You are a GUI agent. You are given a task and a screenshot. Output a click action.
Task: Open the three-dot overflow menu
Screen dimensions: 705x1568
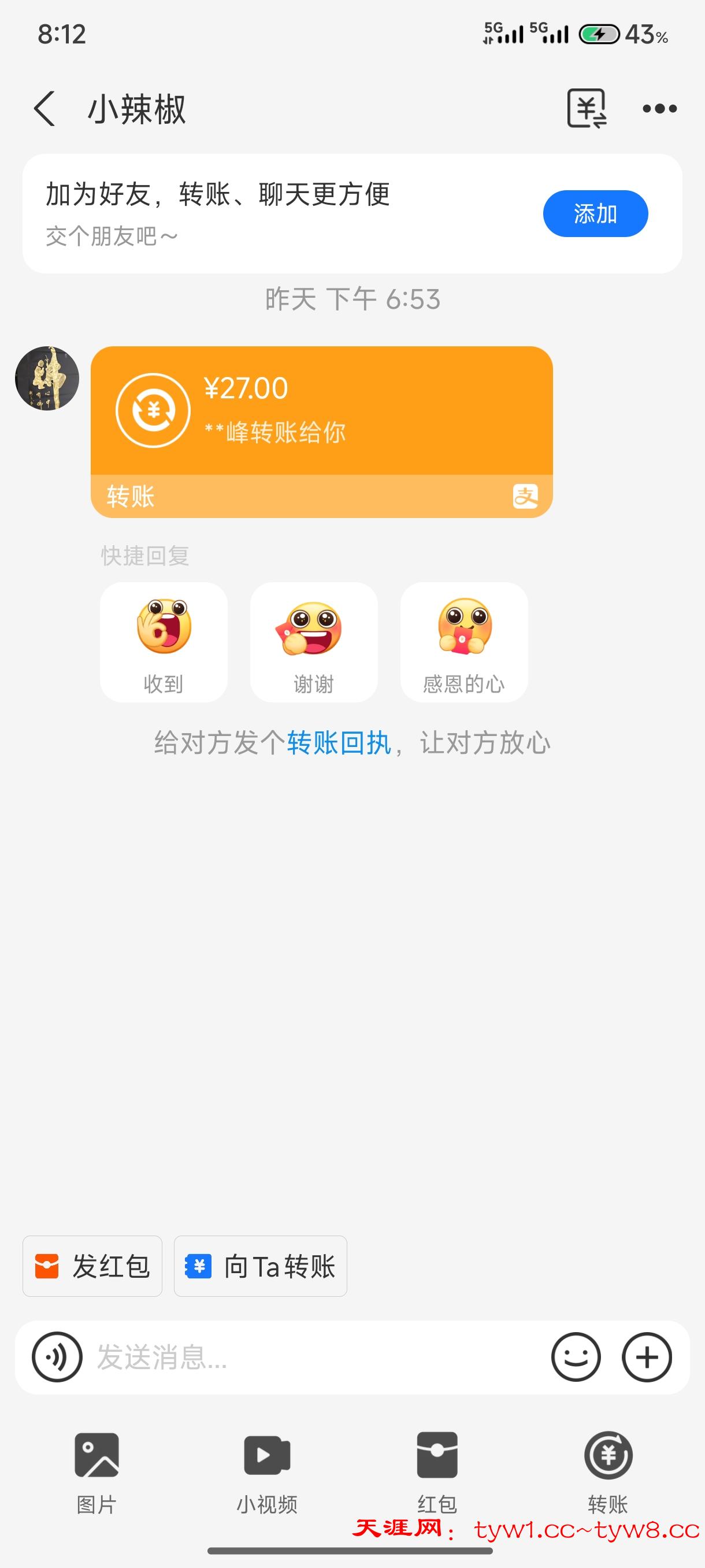click(659, 109)
